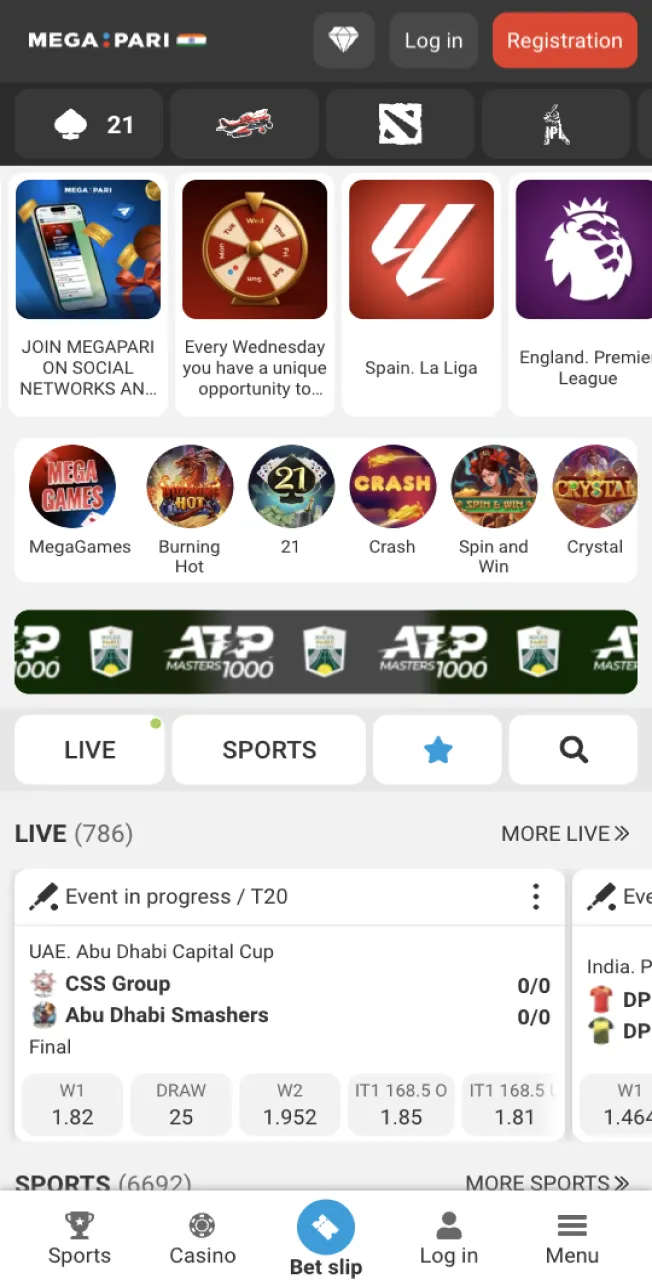The image size is (652, 1280).
Task: Open favorites star tab
Action: point(438,750)
